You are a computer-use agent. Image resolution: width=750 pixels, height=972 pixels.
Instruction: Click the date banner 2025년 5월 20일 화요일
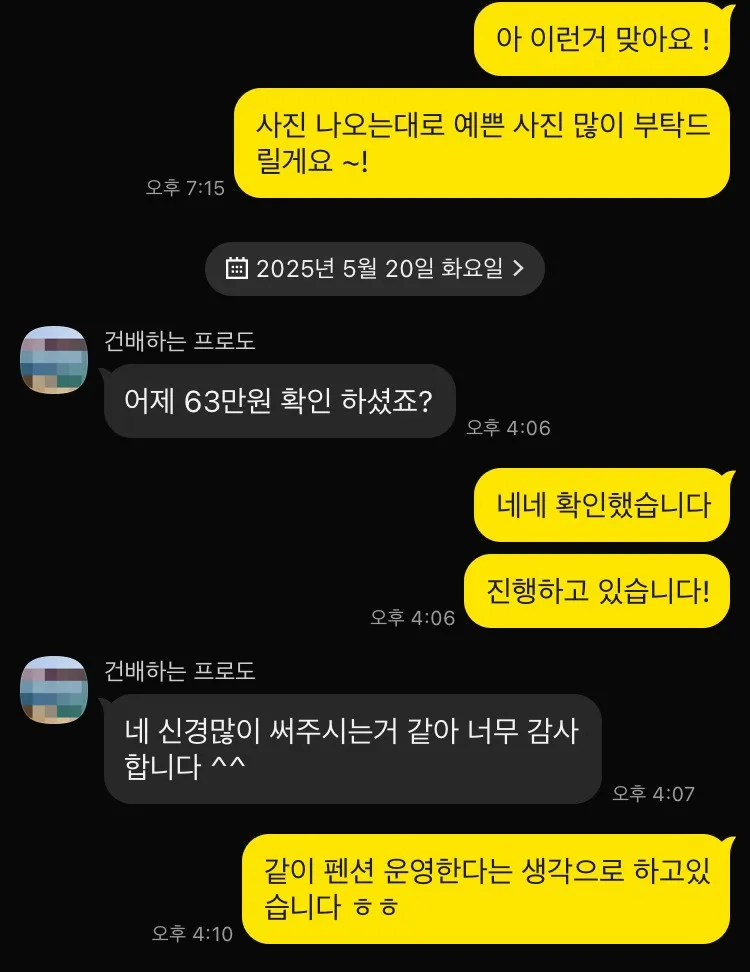(x=375, y=268)
